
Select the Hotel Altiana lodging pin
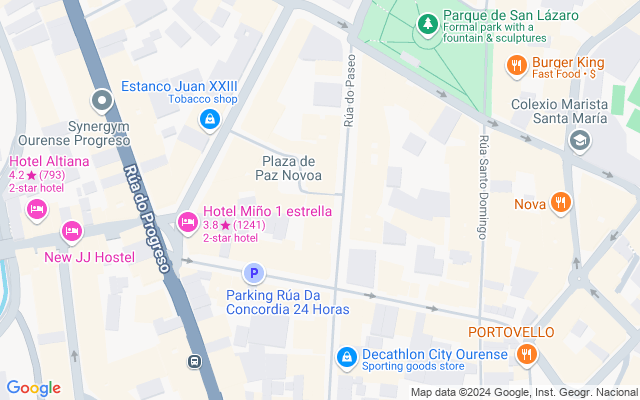(36, 209)
